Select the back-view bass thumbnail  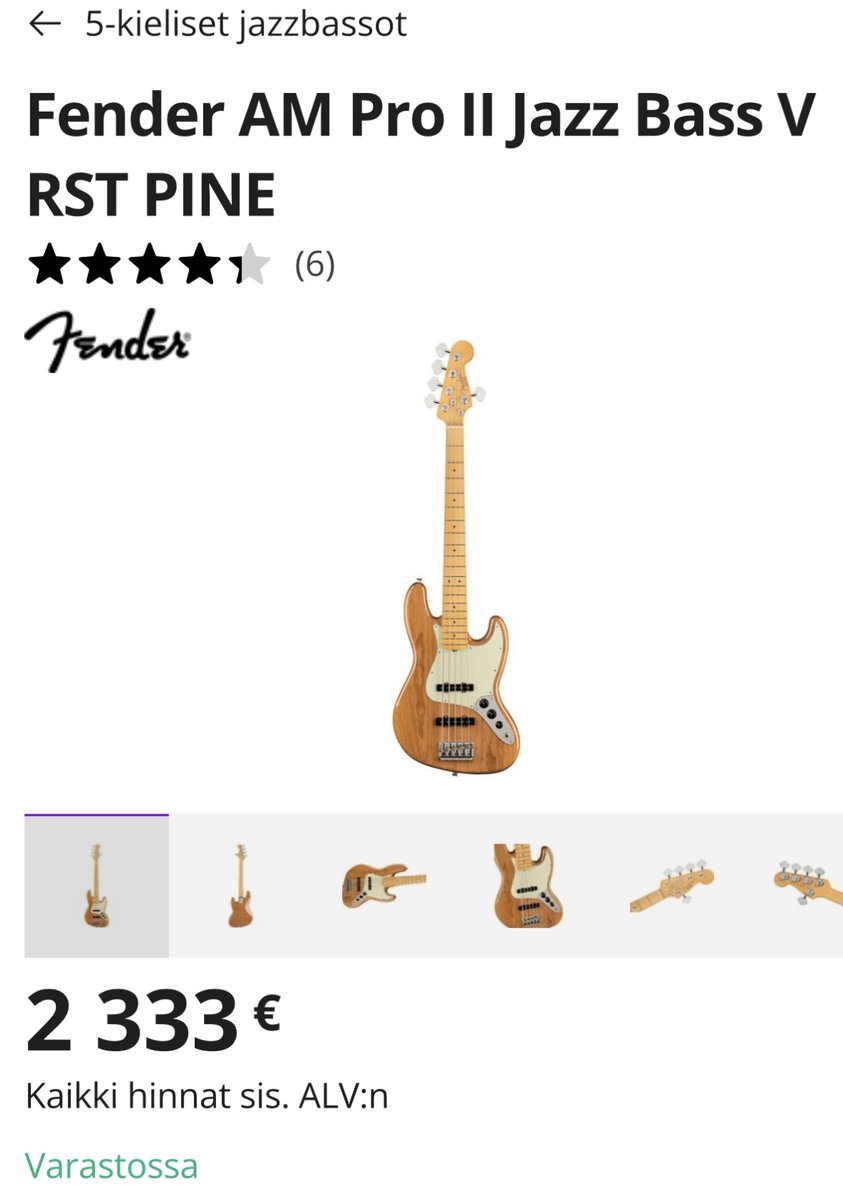pos(239,886)
